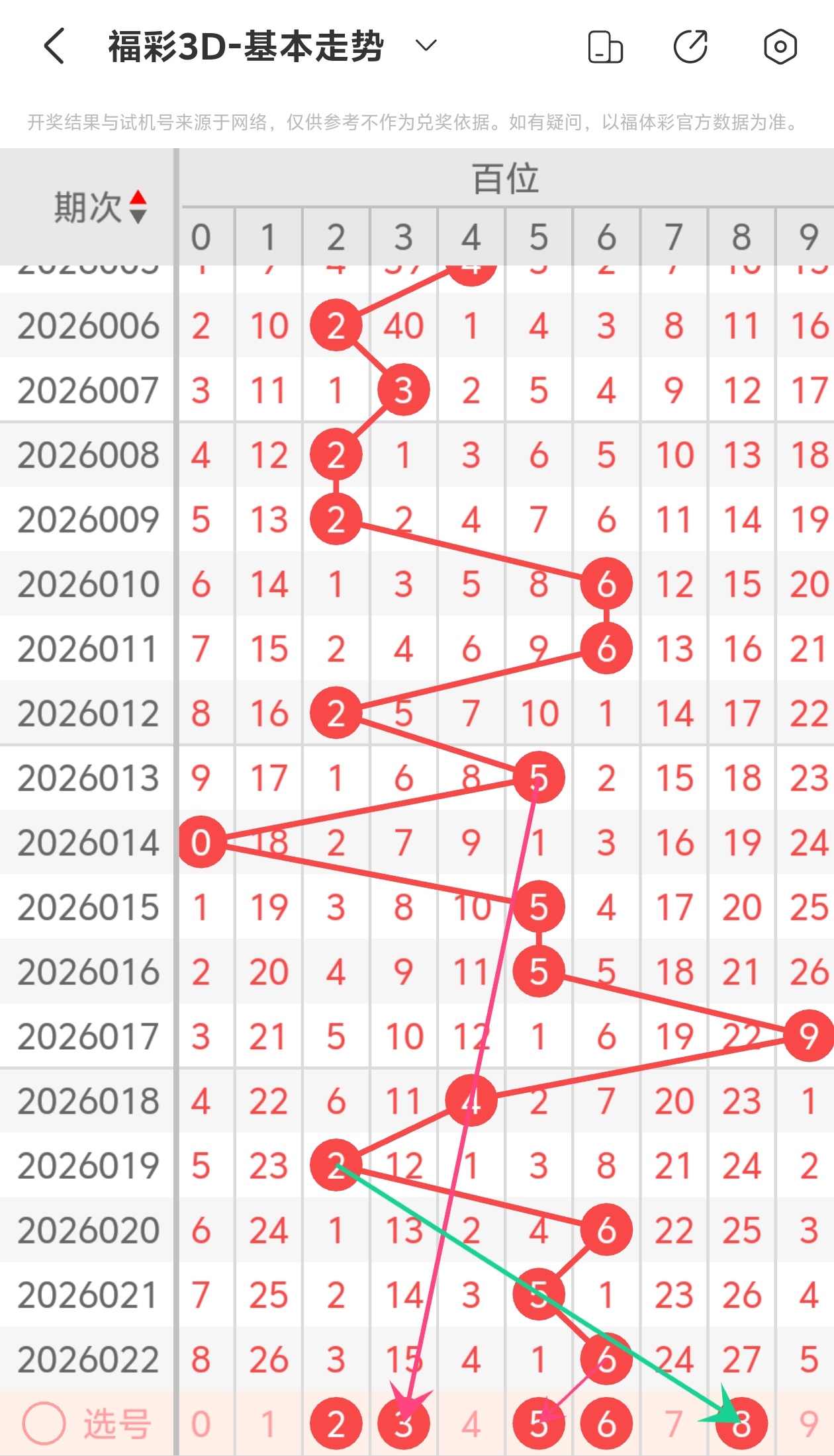This screenshot has width=834, height=1456.
Task: Select number 0 in the 选号 row
Action: pos(201,1424)
